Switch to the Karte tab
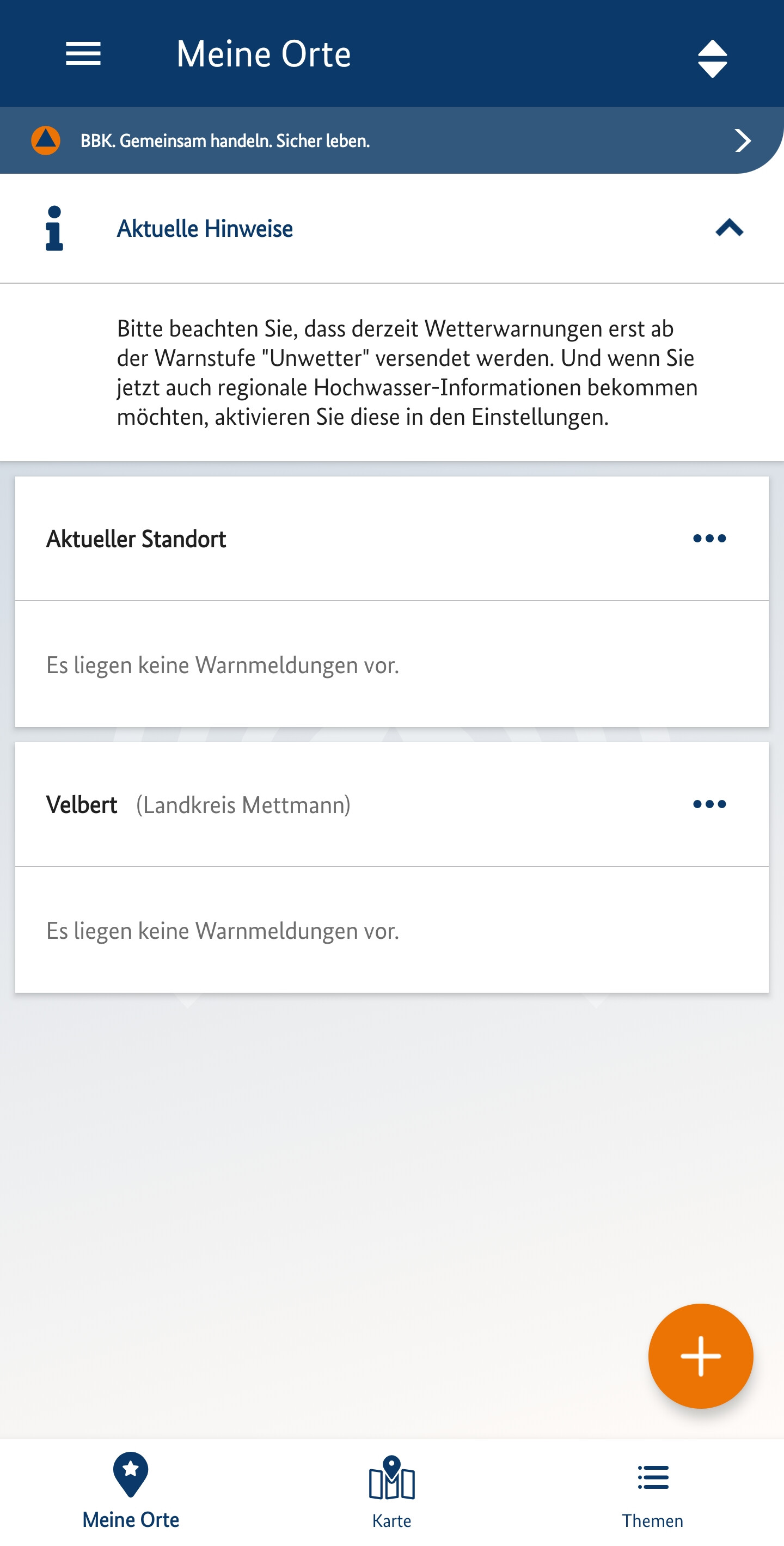The width and height of the screenshot is (784, 1546). pyautogui.click(x=391, y=1492)
